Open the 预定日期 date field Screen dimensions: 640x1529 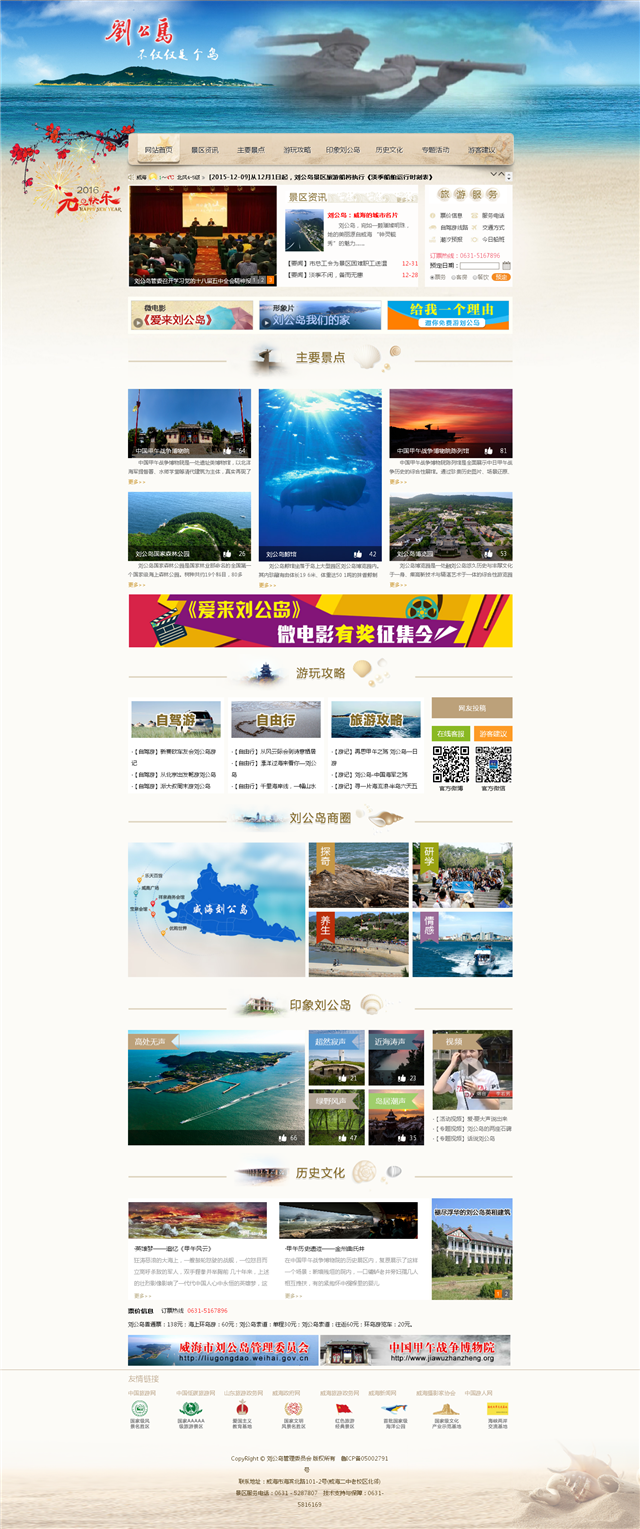[x=480, y=266]
